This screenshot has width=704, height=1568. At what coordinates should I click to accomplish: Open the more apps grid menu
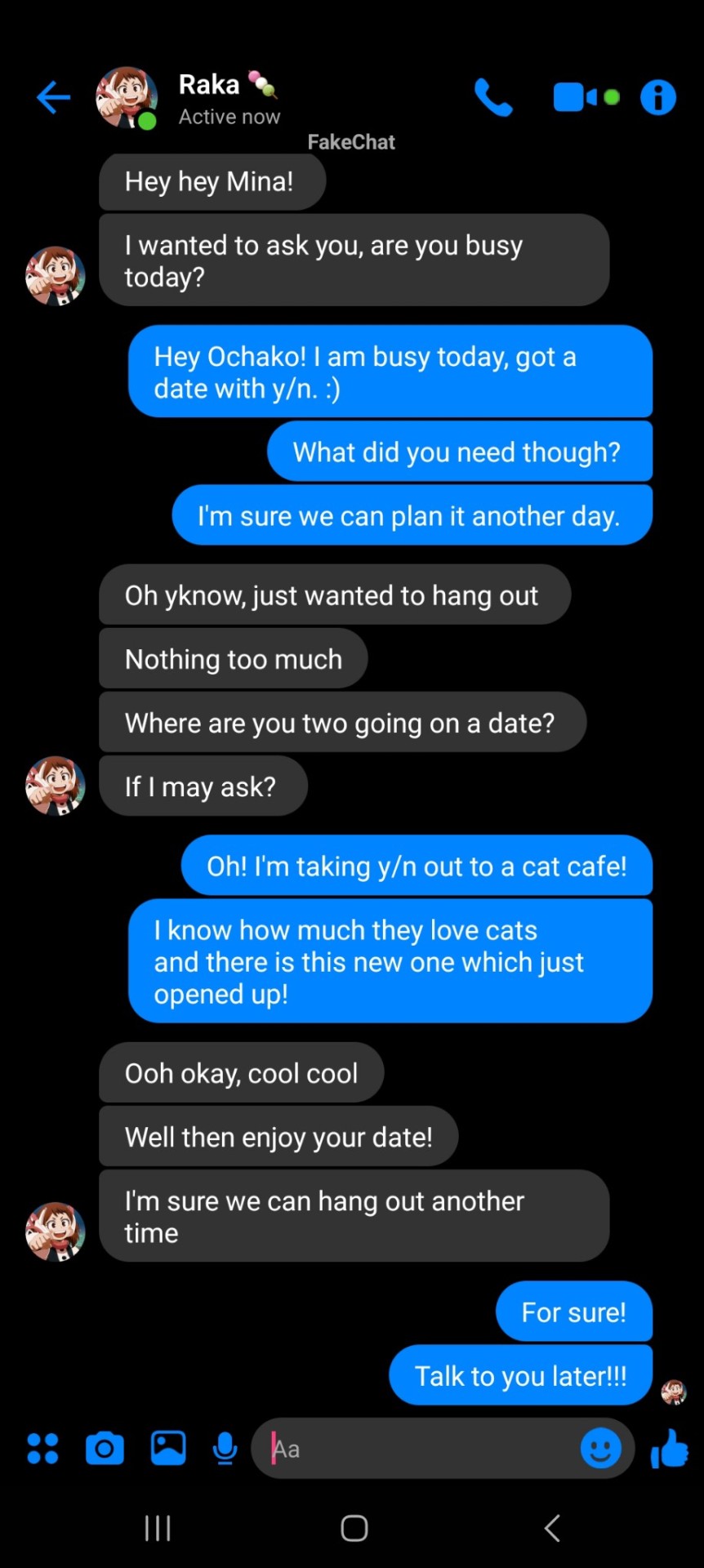pos(42,1449)
